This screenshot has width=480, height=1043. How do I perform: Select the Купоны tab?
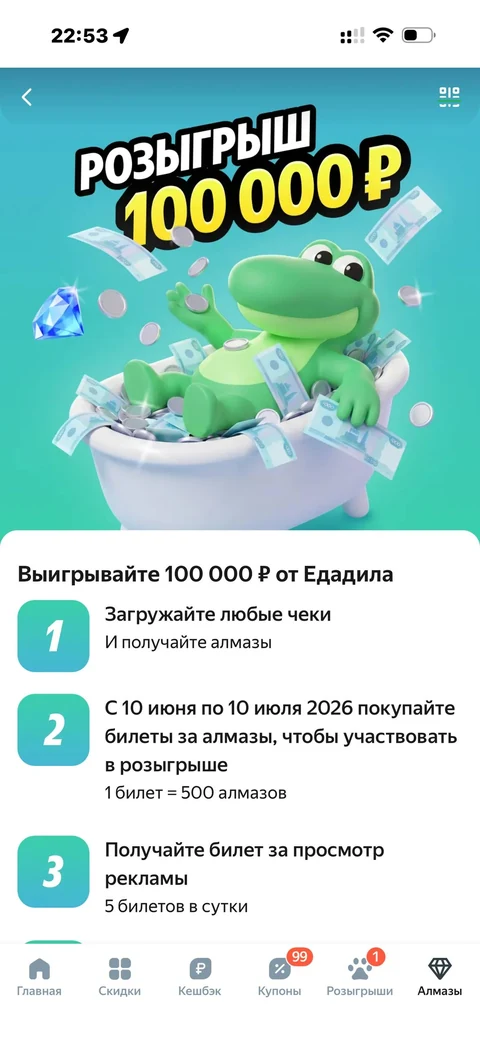280,976
